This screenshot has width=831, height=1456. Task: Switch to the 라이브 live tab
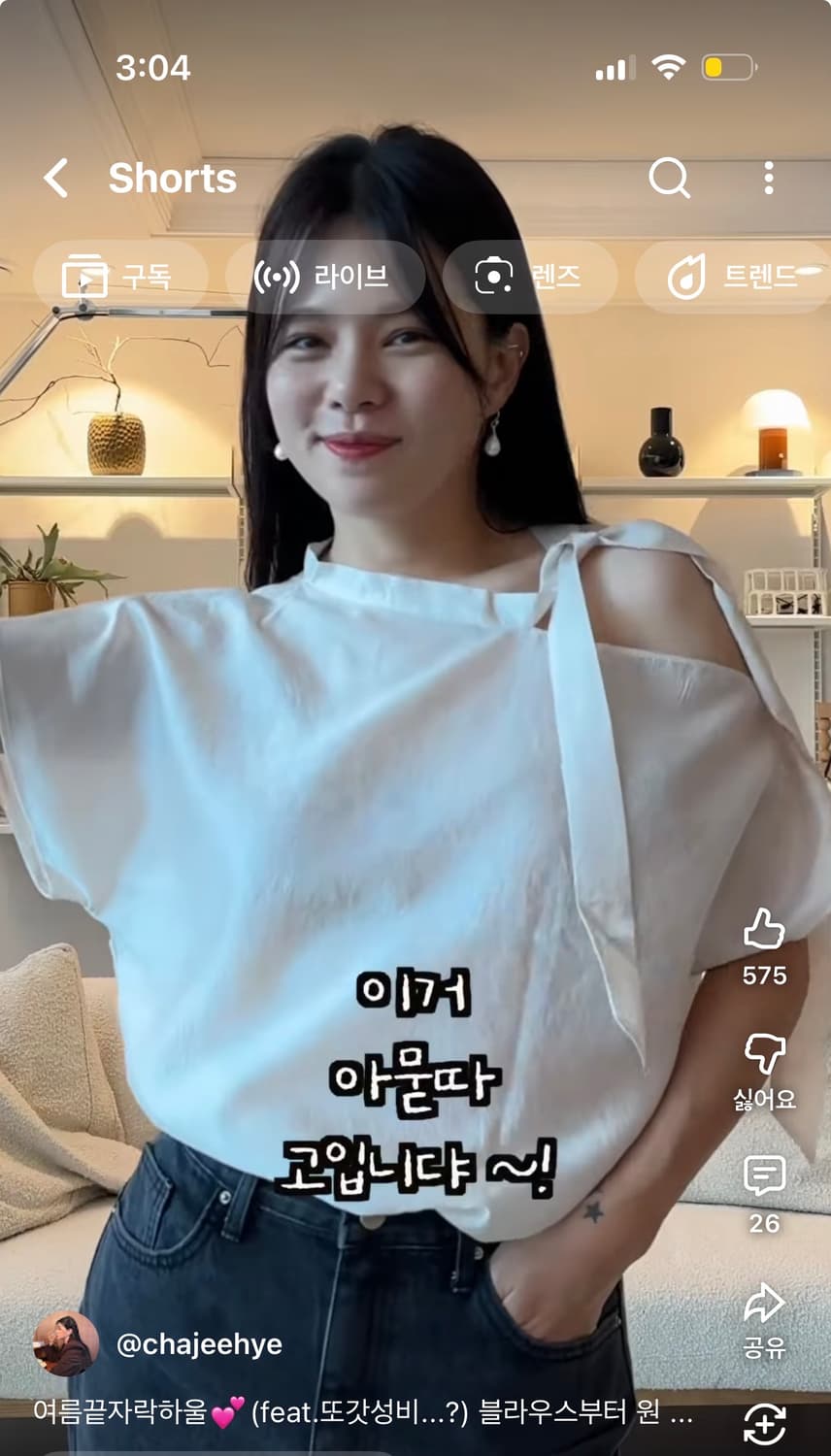pos(325,277)
